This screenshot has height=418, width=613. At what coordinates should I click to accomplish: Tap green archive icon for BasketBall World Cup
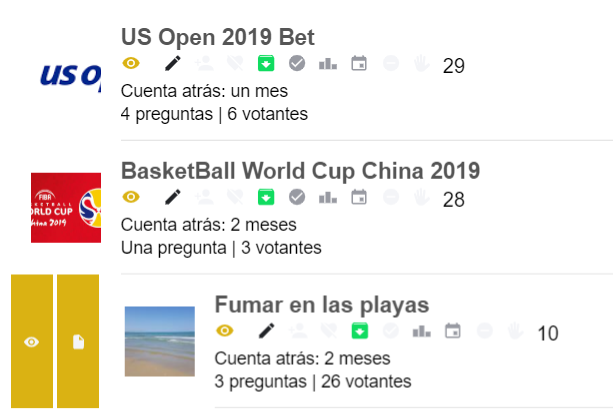[x=266, y=197]
